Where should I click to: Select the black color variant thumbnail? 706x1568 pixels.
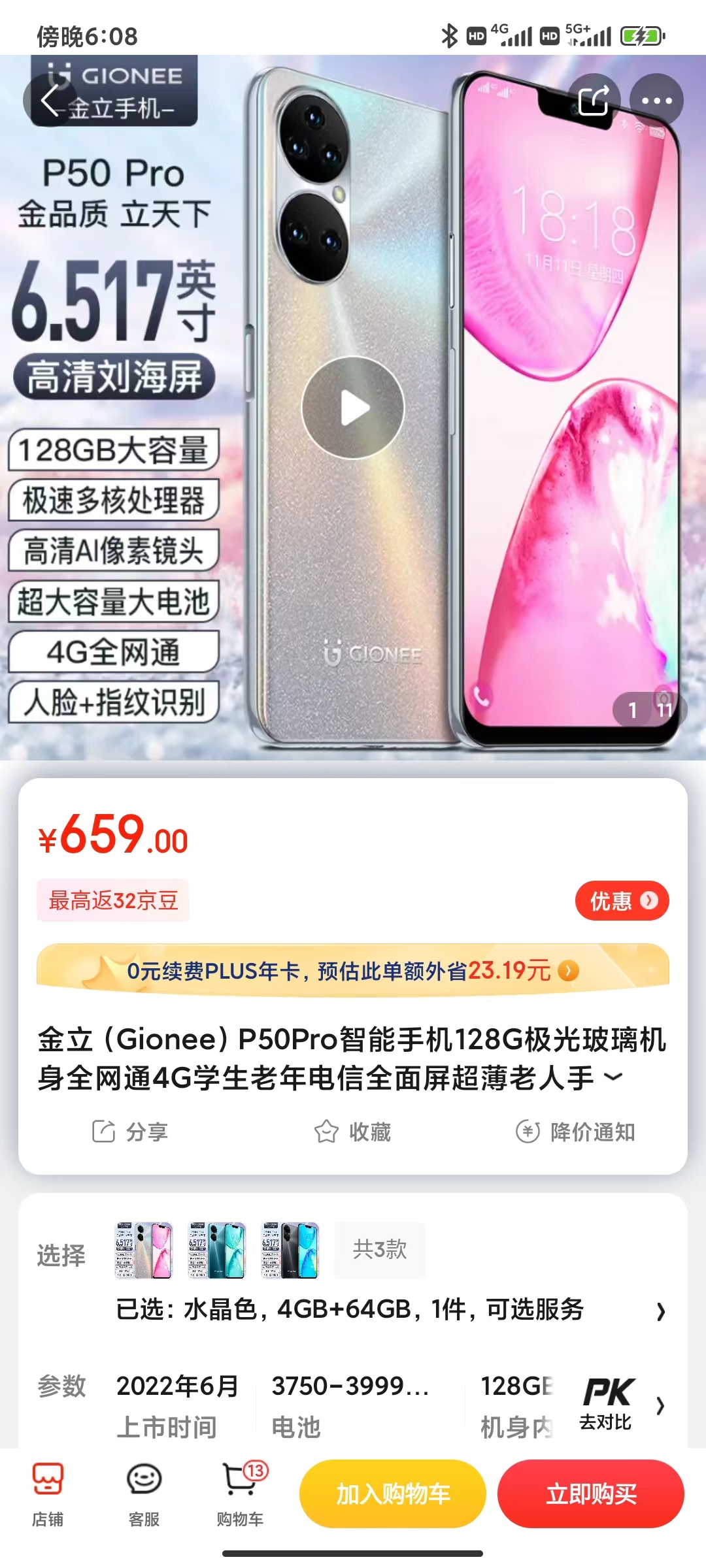click(290, 1250)
